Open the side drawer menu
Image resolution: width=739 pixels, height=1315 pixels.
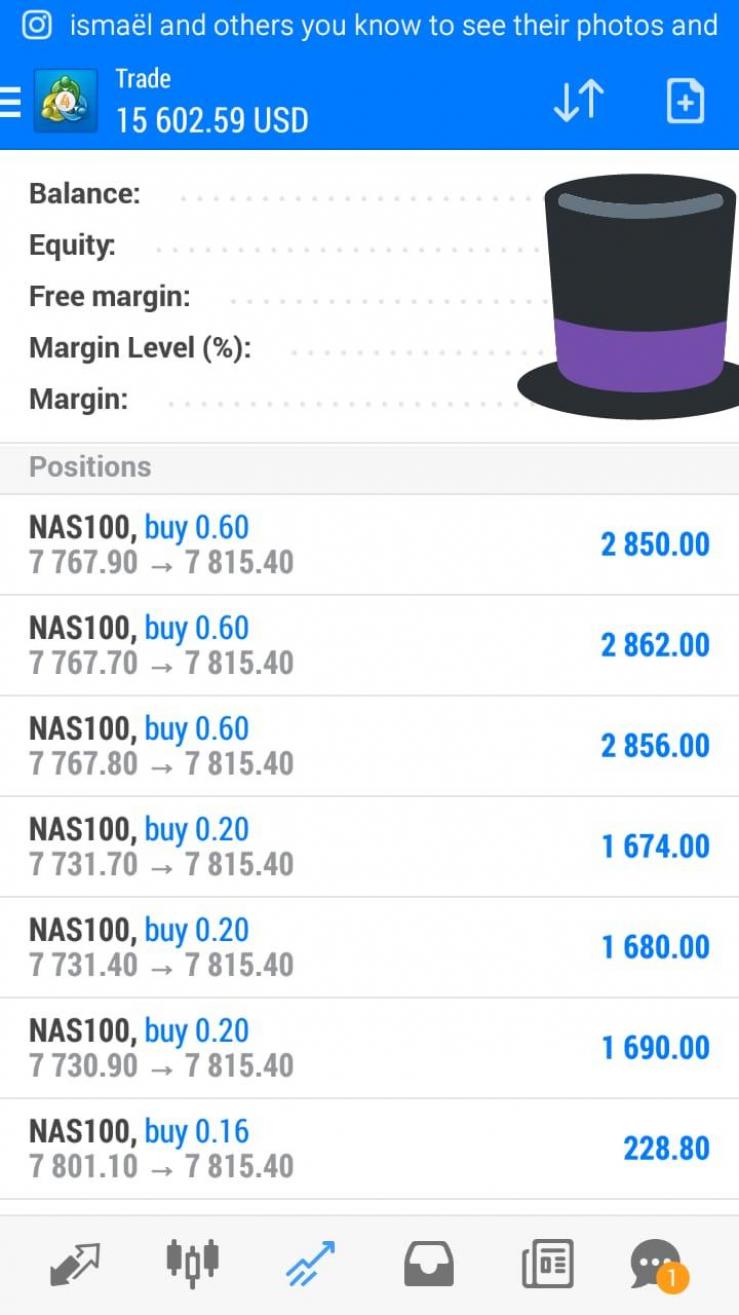(10, 101)
